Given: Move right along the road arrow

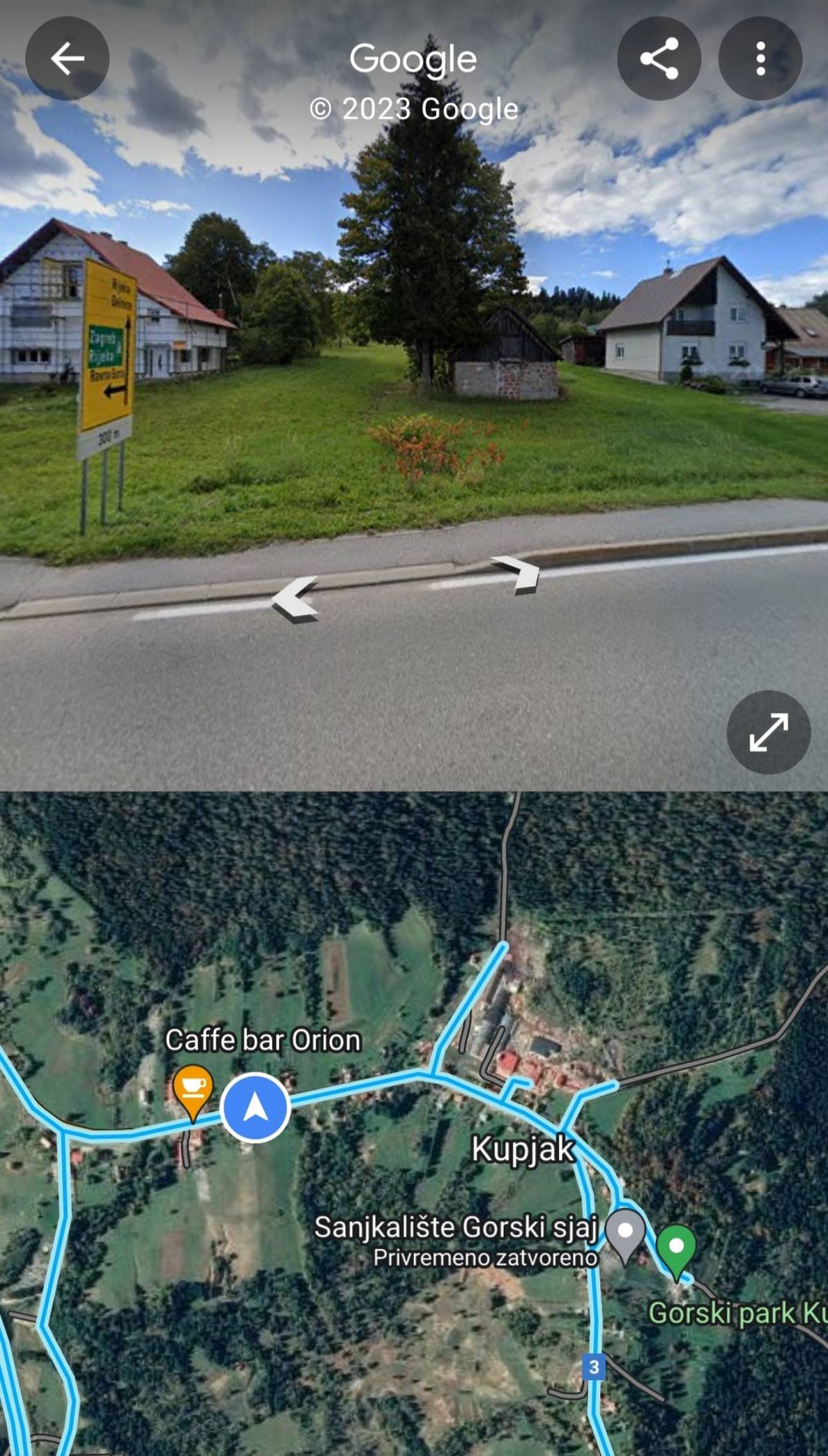Looking at the screenshot, I should (516, 574).
